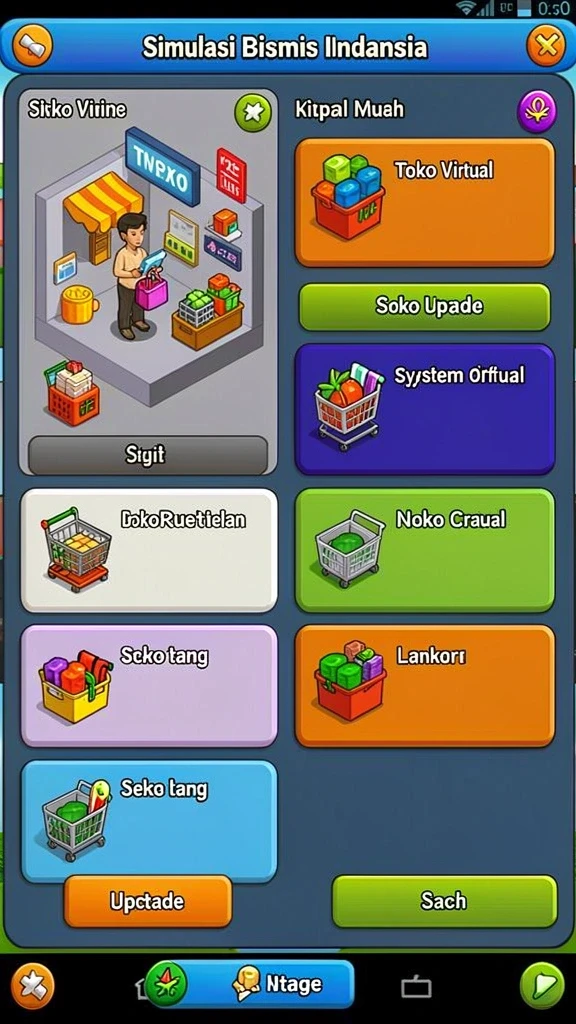Screen dimensions: 576x1024
Task: Tap the purple icon beside Kitpal Muah
Action: click(x=537, y=112)
